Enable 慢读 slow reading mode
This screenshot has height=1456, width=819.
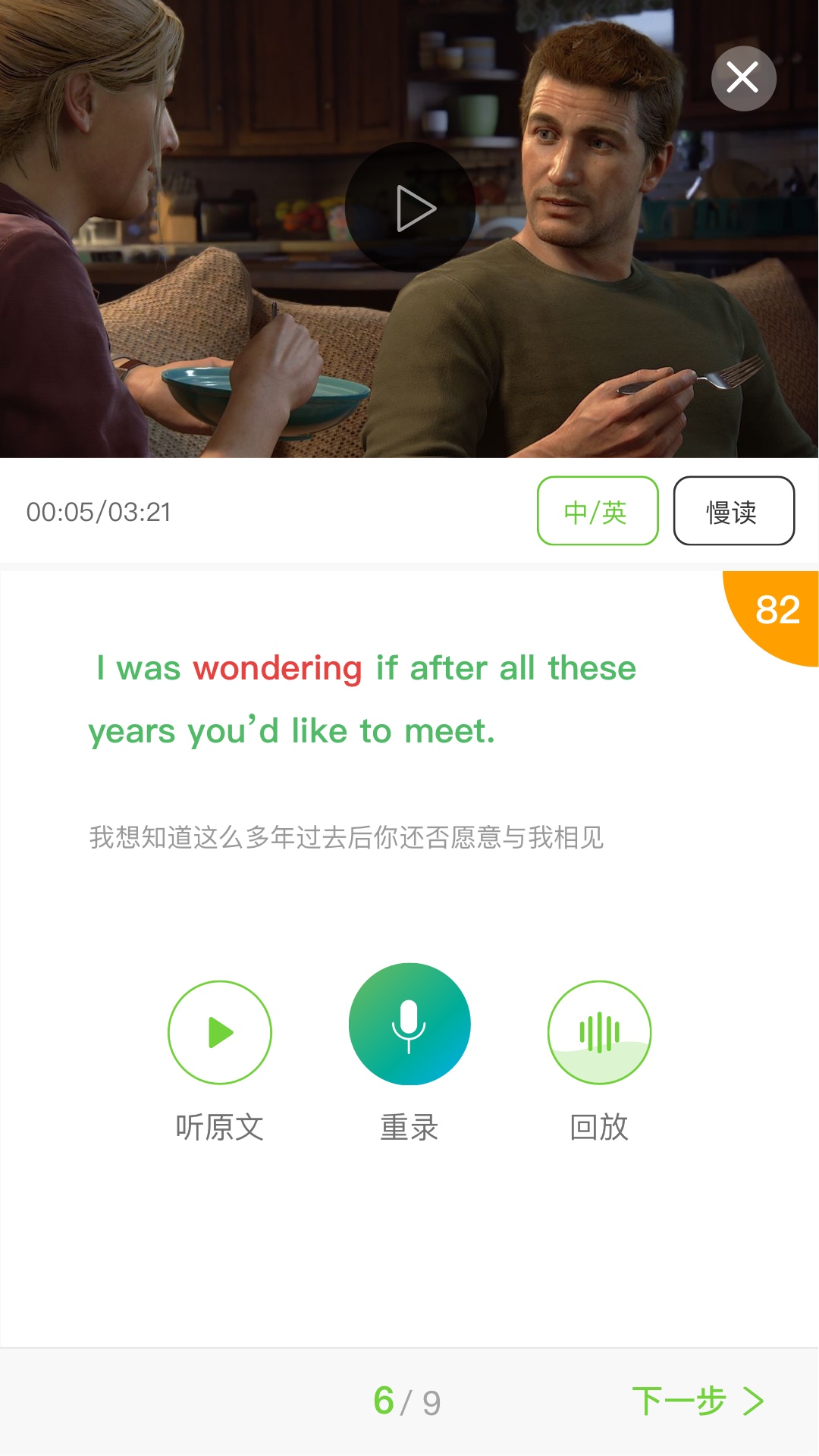(733, 511)
